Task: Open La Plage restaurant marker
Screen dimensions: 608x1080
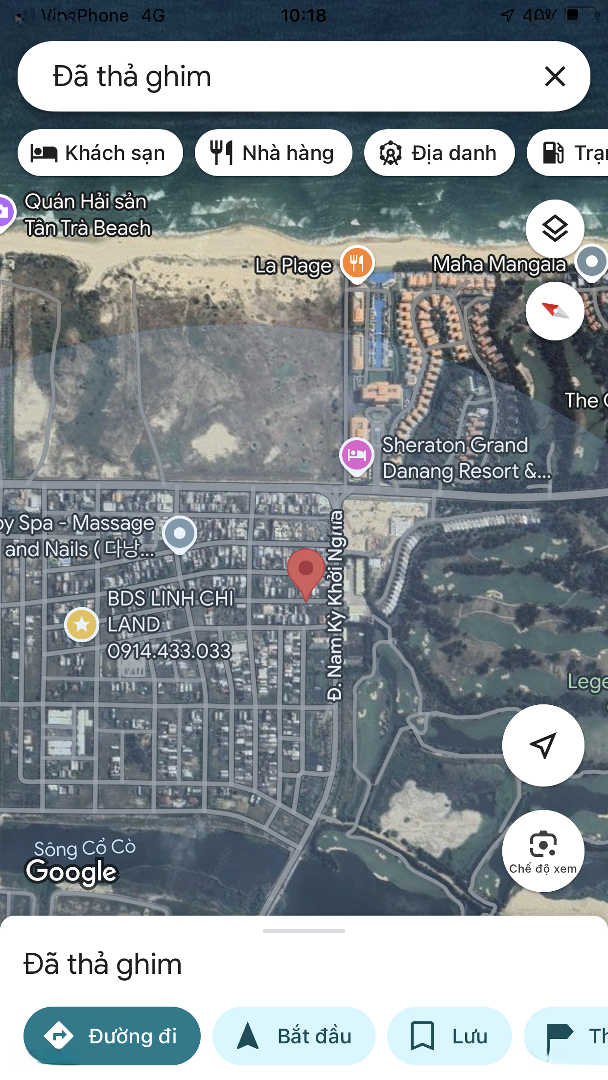Action: click(x=357, y=264)
